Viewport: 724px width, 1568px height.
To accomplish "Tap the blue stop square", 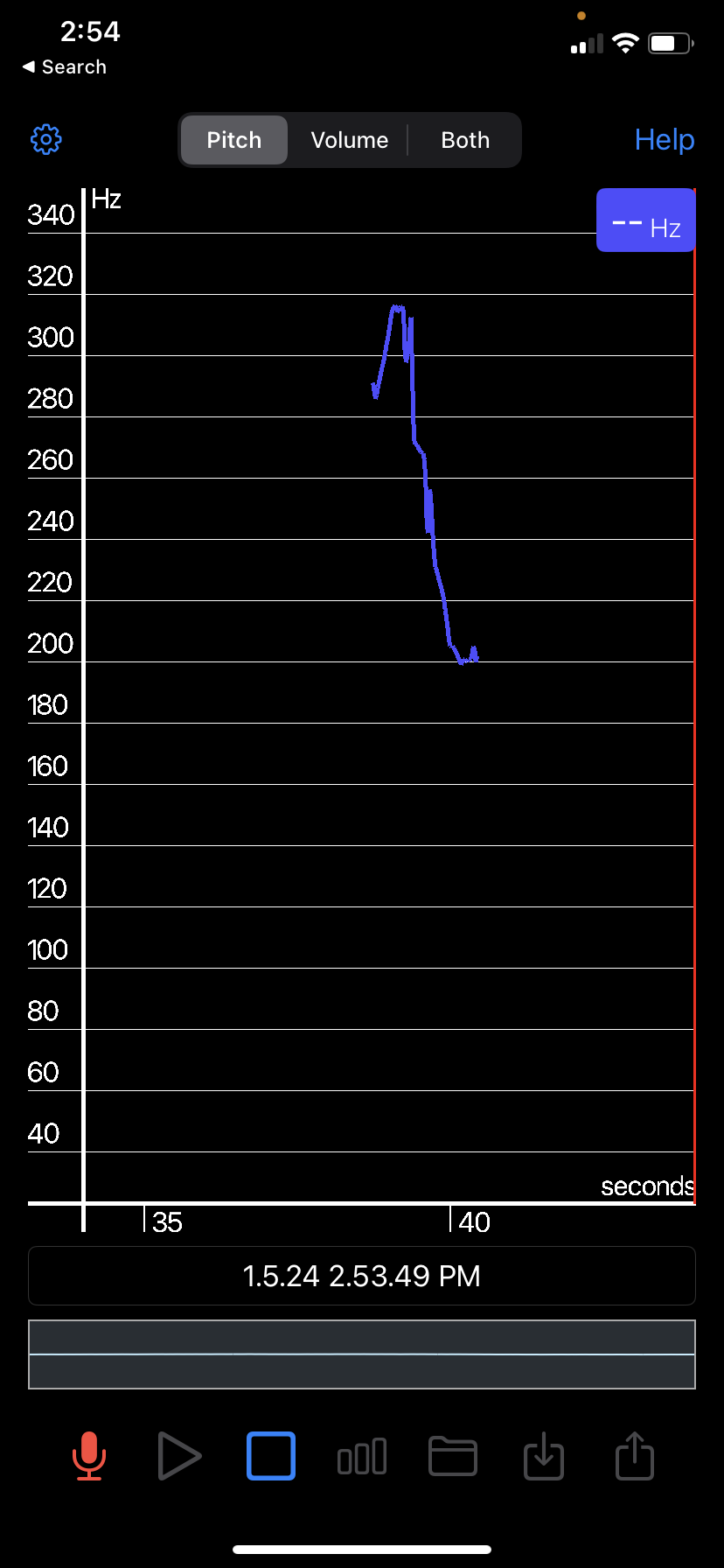I will click(x=271, y=1456).
